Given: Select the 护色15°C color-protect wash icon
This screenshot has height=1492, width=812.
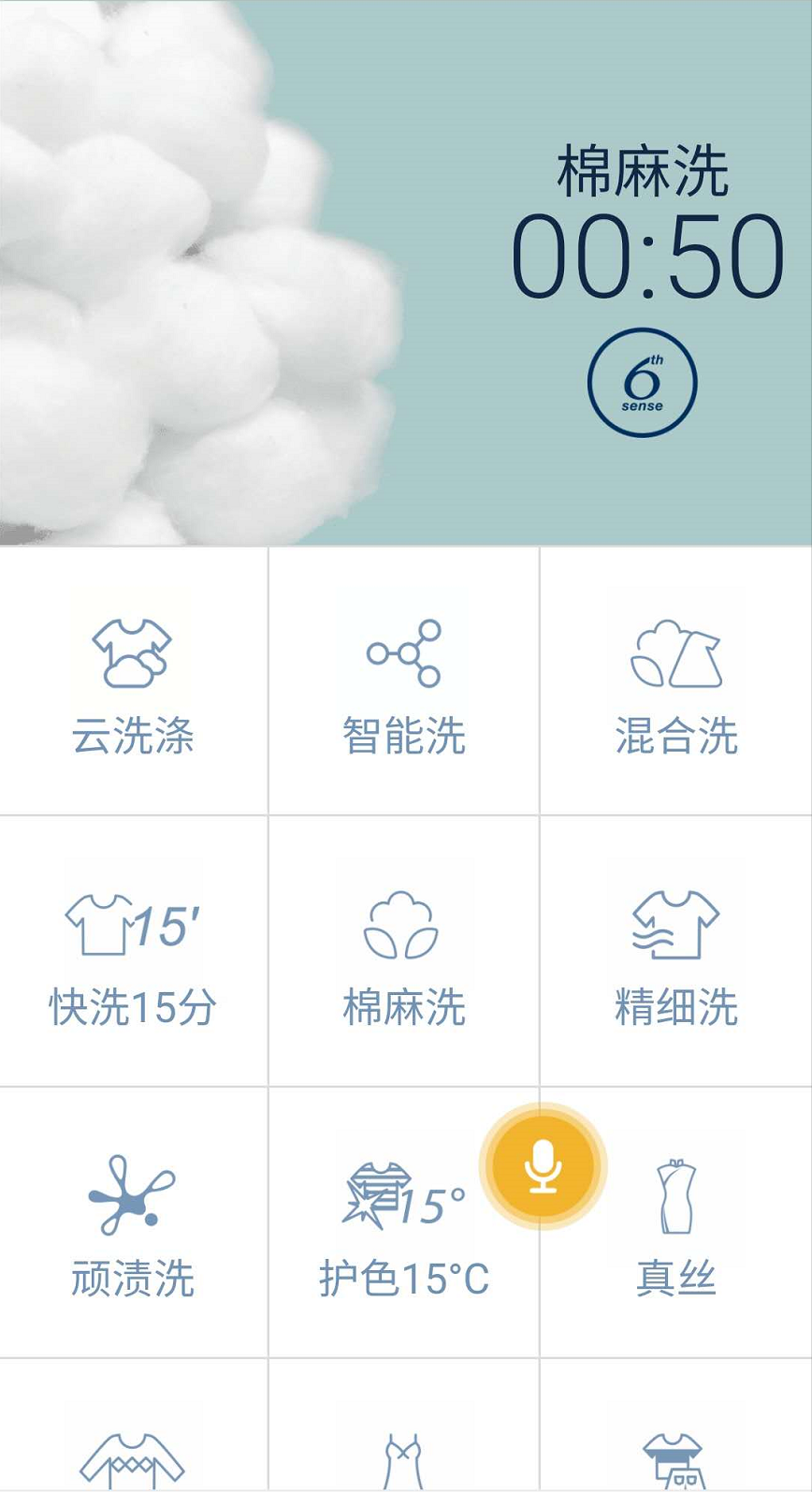Looking at the screenshot, I should pos(404,1191).
